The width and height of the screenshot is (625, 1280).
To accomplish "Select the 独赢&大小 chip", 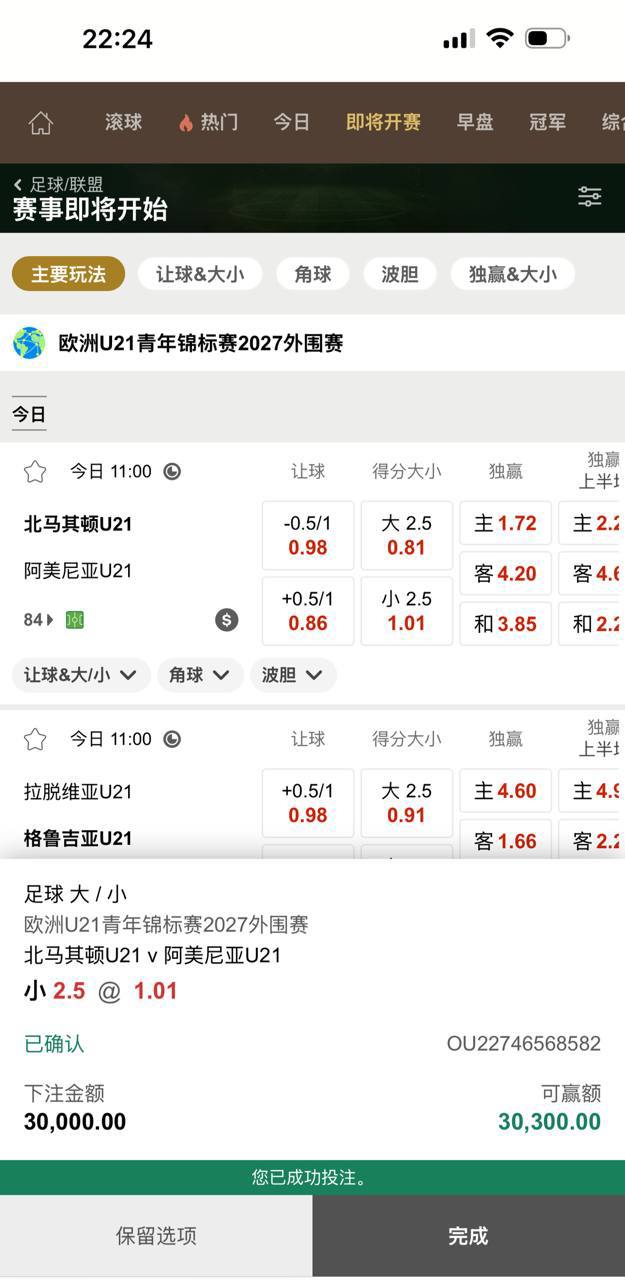I will coord(512,274).
